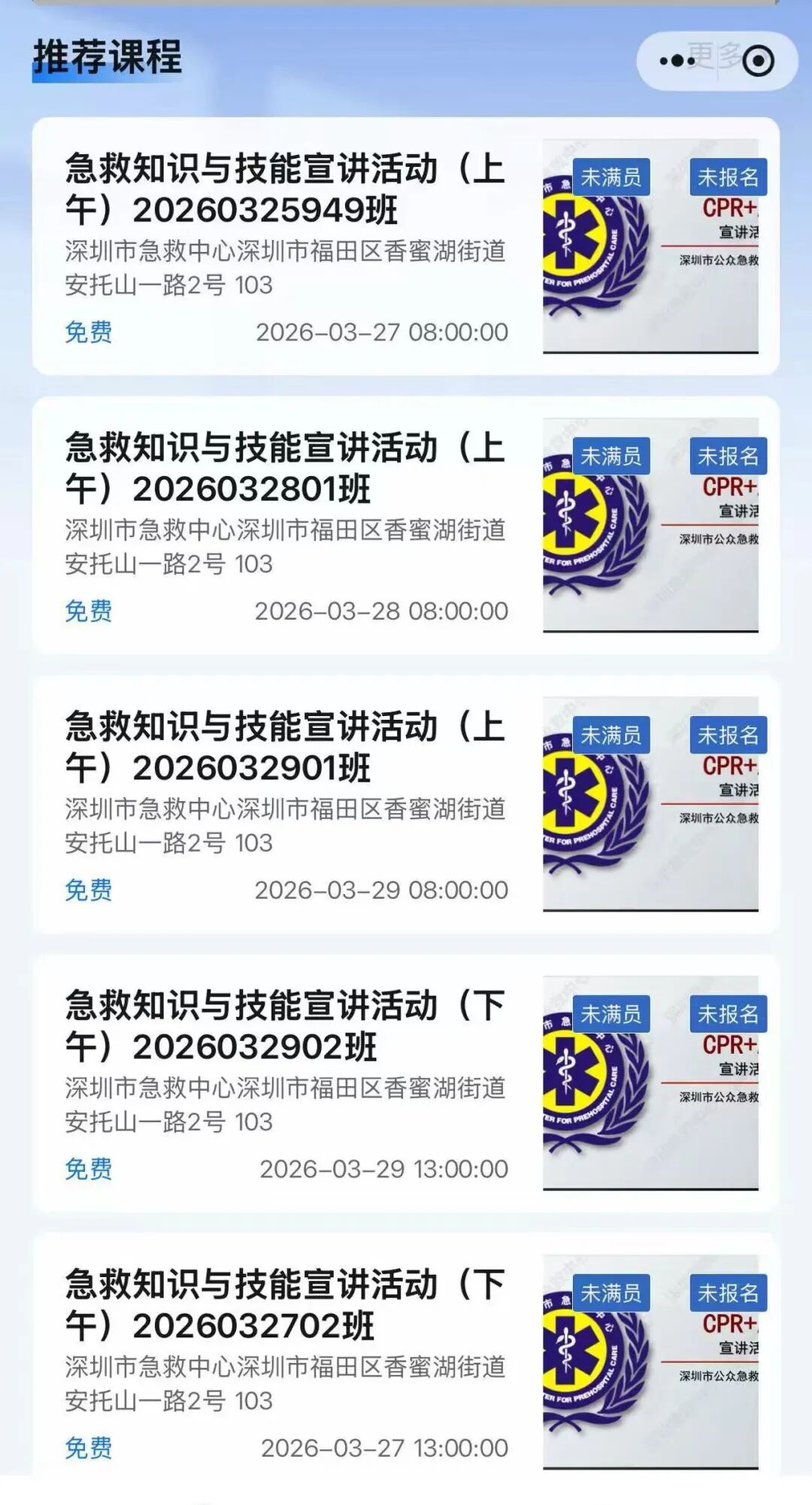Open the mini program more-options menu
812x1505 pixels.
click(677, 61)
